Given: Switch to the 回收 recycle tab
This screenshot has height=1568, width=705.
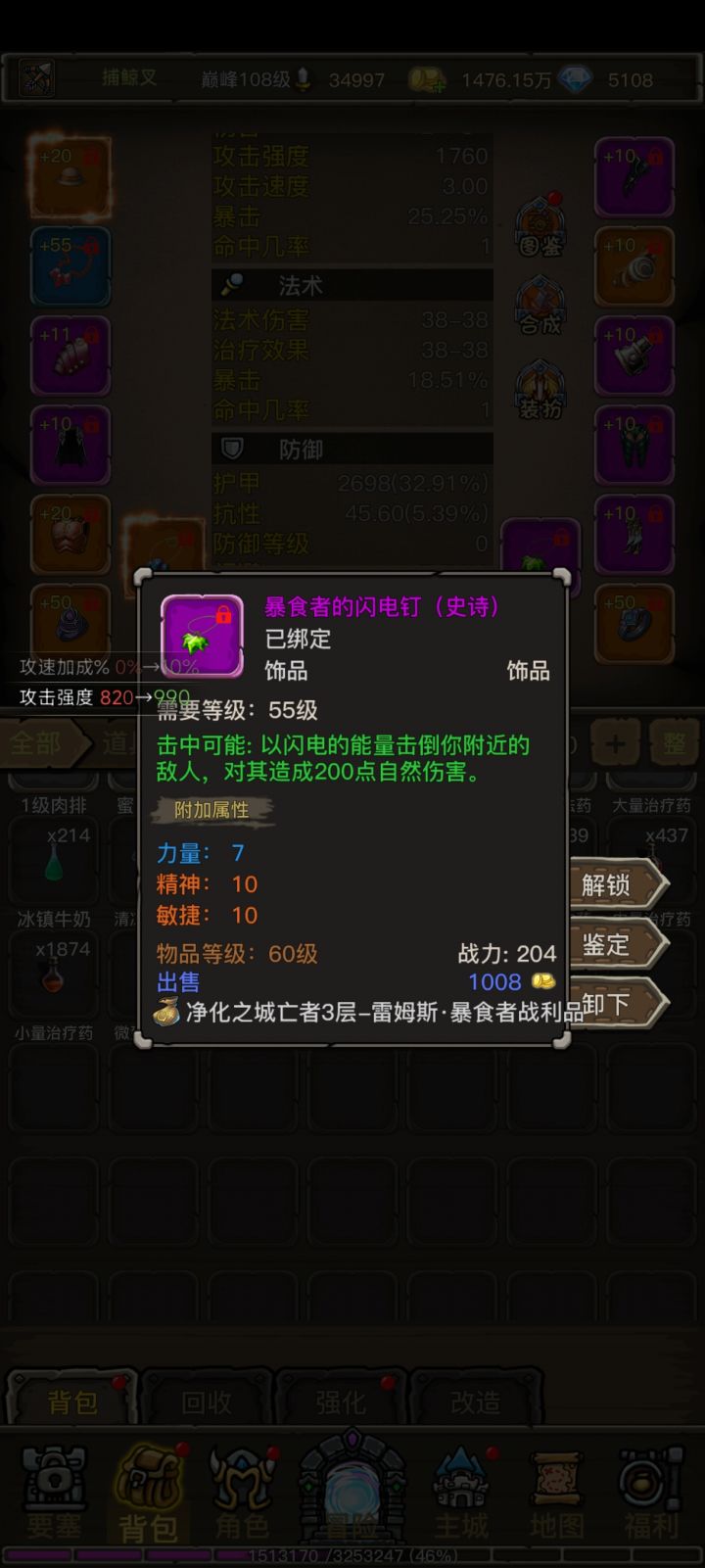Looking at the screenshot, I should [x=207, y=1402].
